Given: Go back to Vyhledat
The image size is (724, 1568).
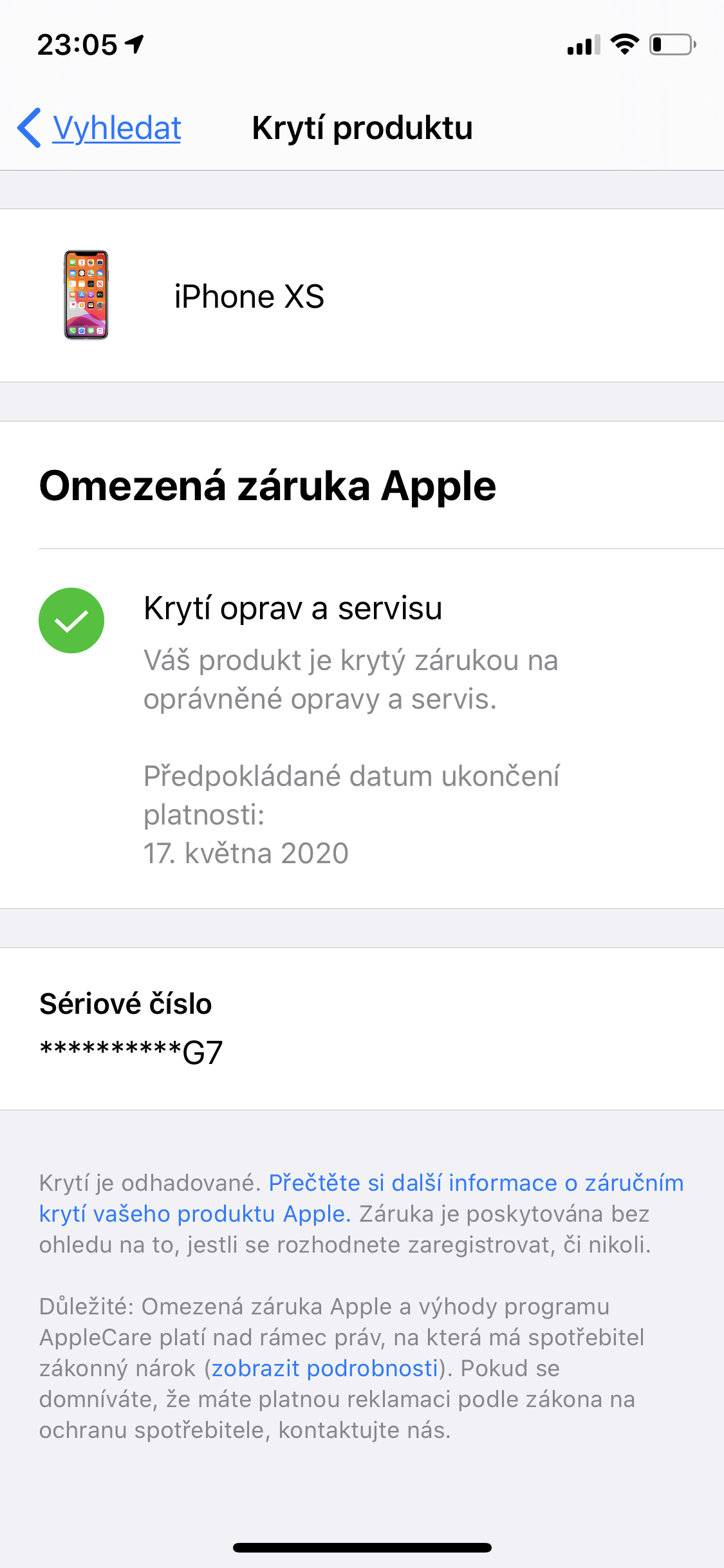Looking at the screenshot, I should click(100, 128).
